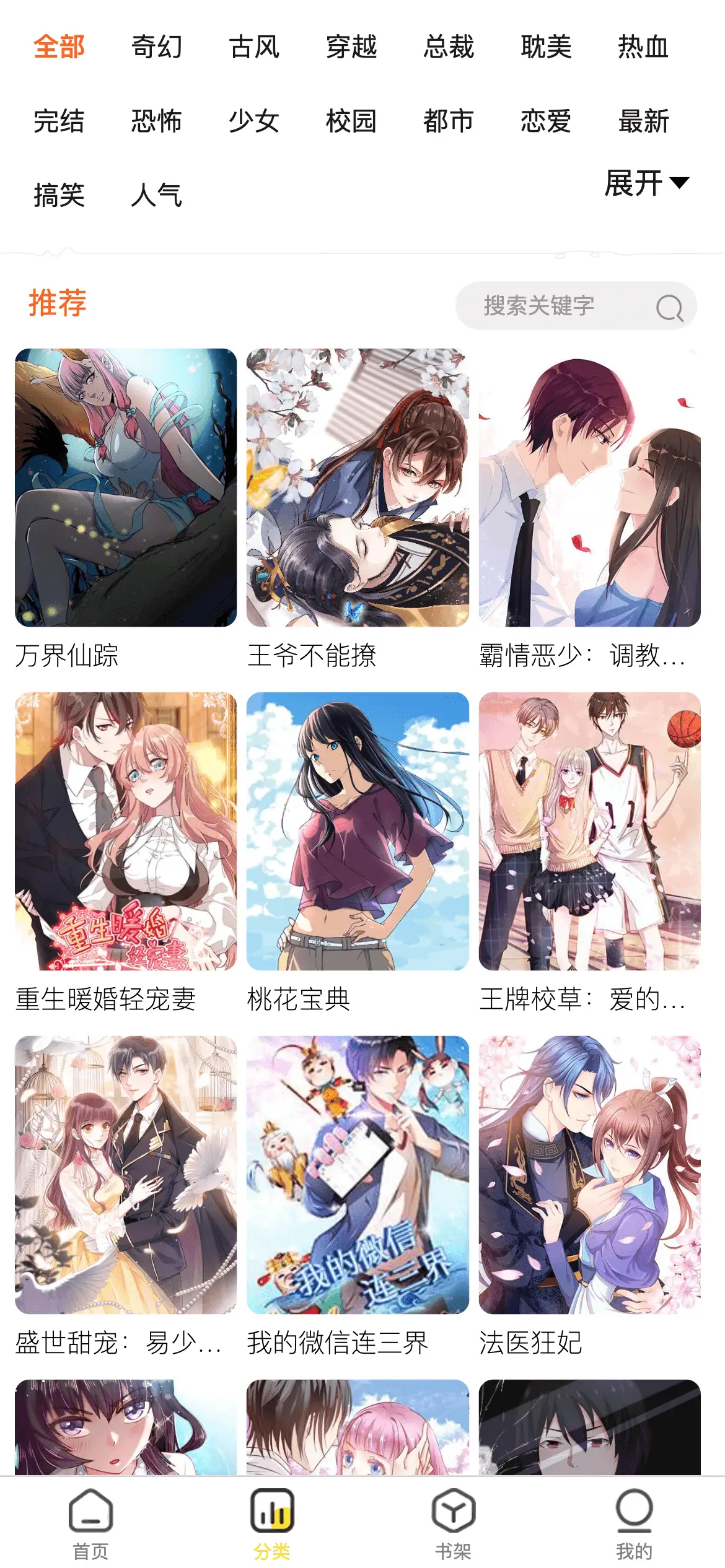The width and height of the screenshot is (725, 1568).
Task: Select the 搞笑 comedy category
Action: click(x=59, y=196)
